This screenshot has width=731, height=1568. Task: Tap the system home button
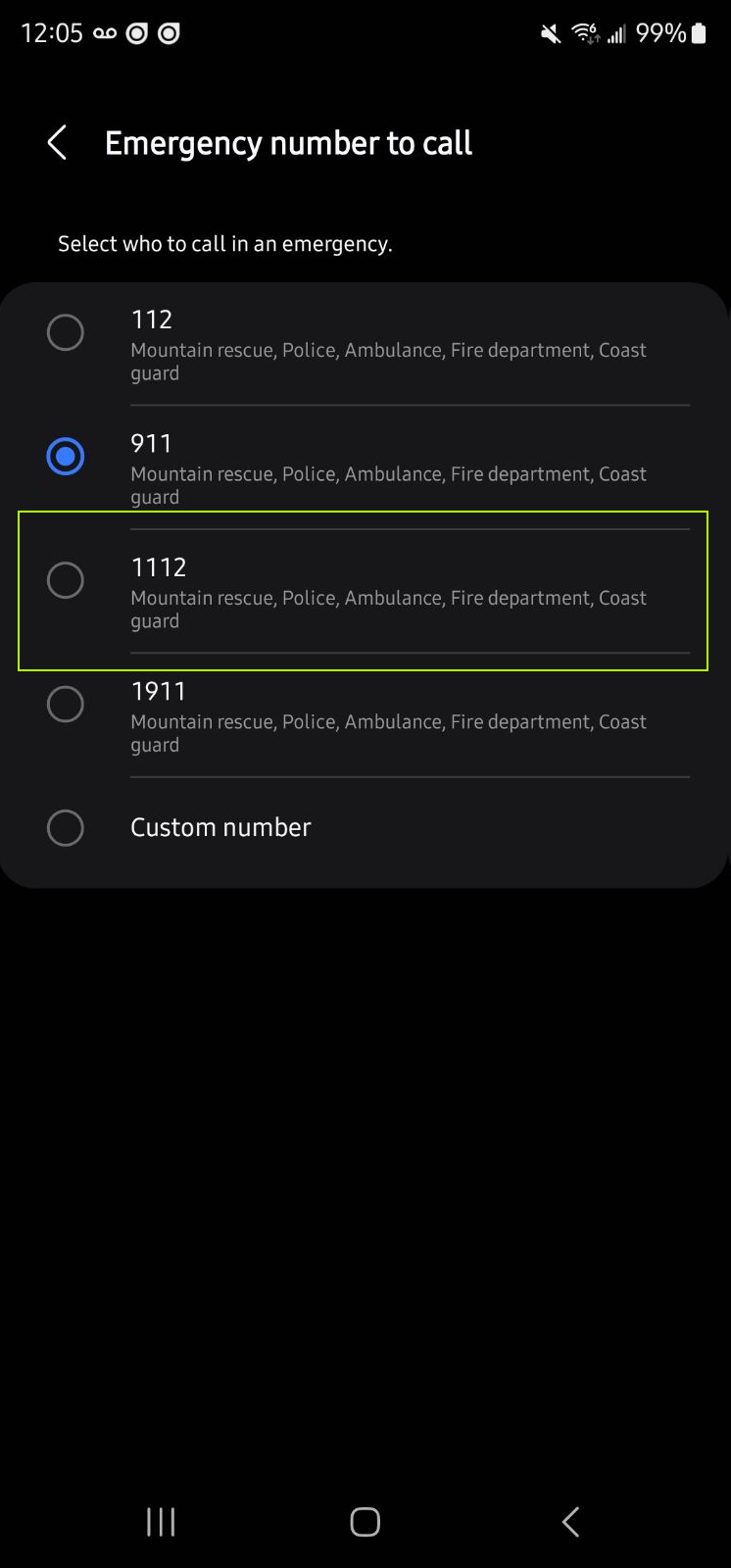[365, 1522]
